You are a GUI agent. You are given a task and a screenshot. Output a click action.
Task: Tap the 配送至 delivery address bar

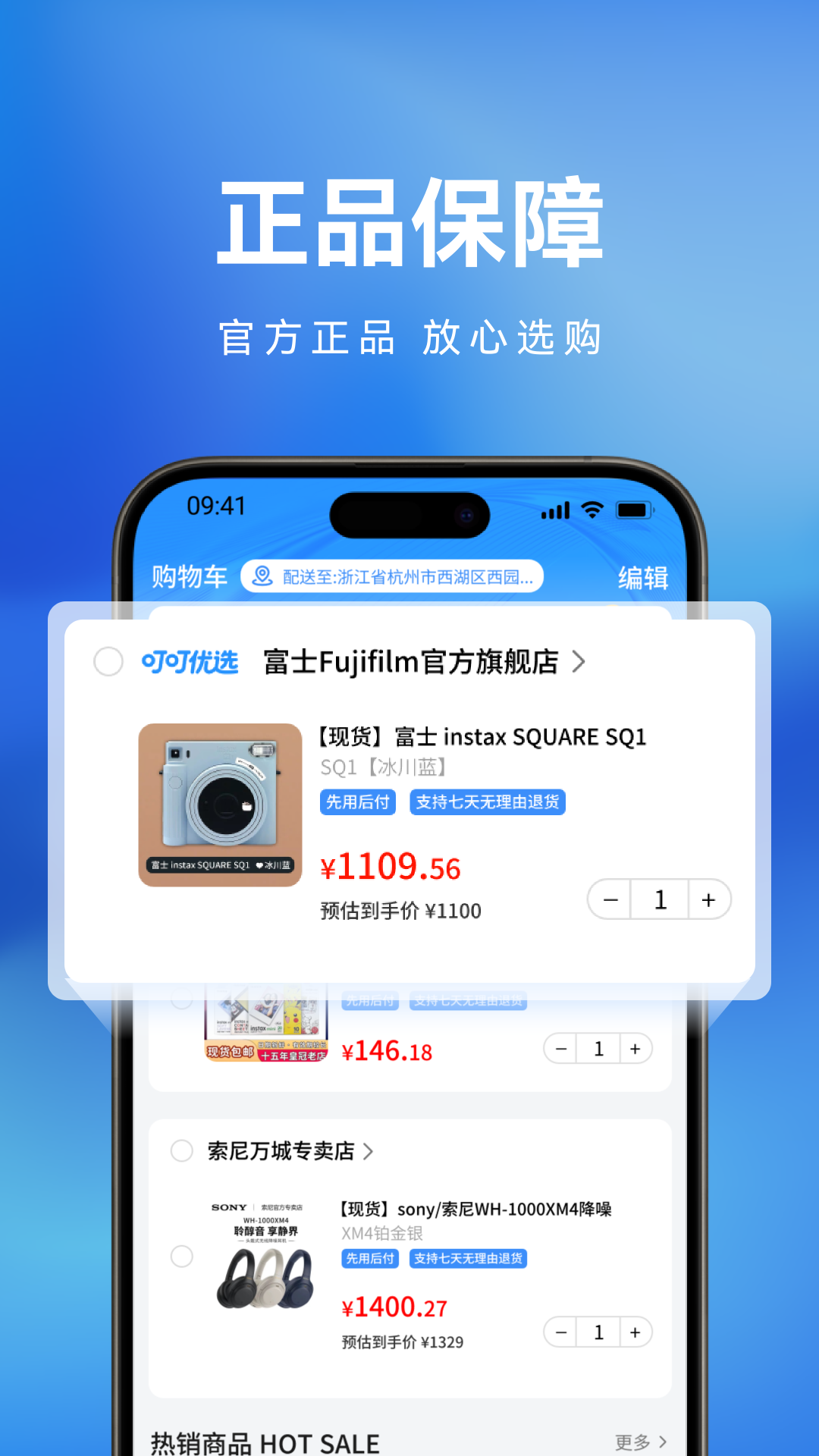(394, 576)
